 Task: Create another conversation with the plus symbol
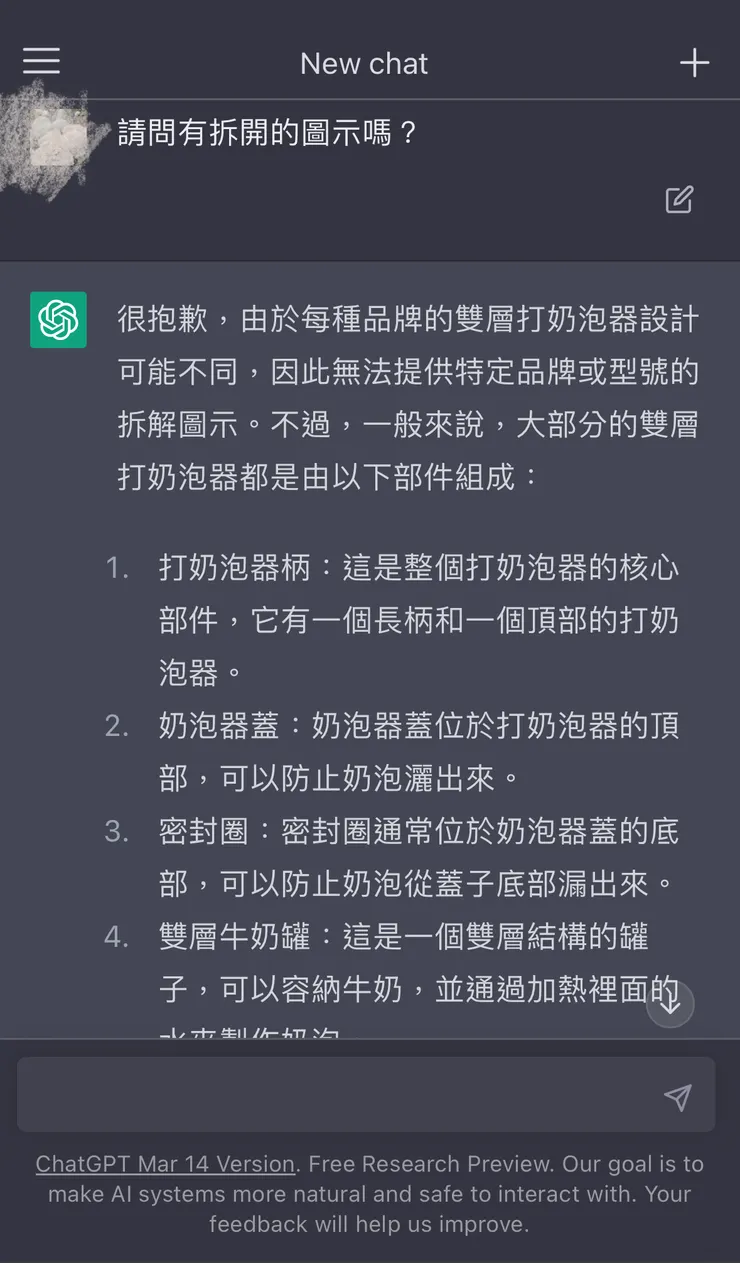click(x=694, y=61)
